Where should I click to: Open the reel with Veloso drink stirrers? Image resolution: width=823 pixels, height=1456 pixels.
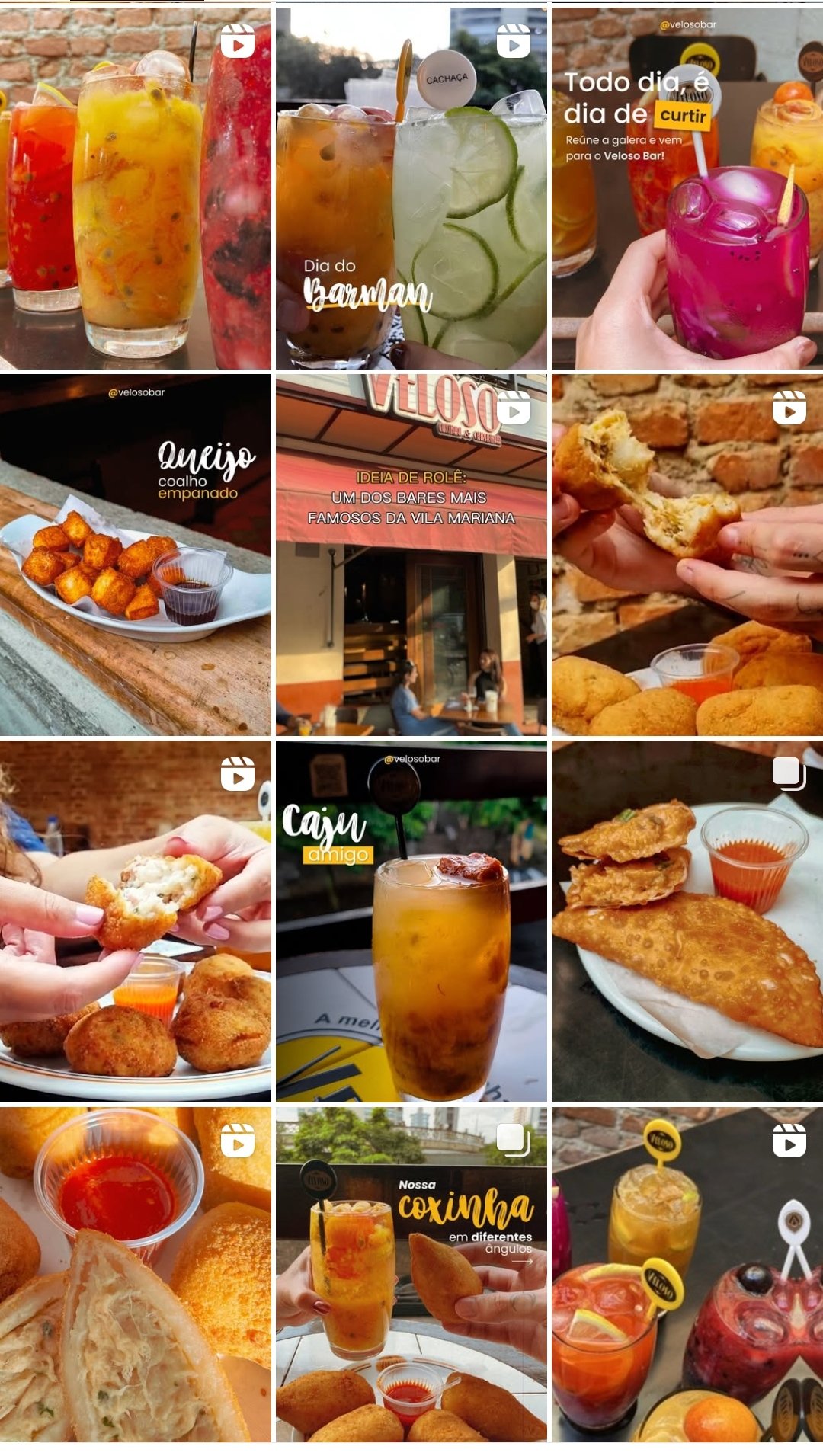coord(687,1274)
